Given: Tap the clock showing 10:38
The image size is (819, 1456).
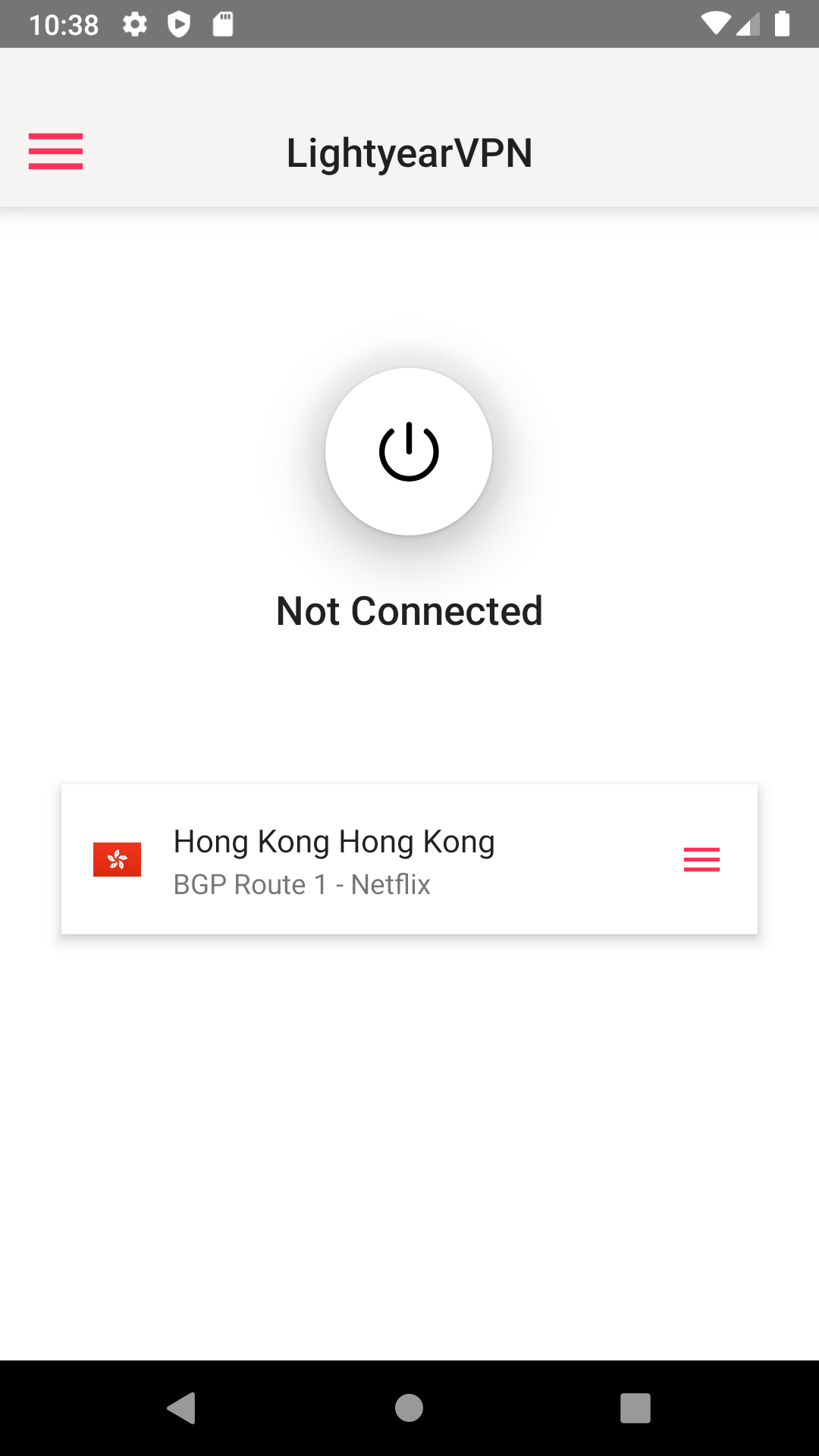Looking at the screenshot, I should coord(64,24).
